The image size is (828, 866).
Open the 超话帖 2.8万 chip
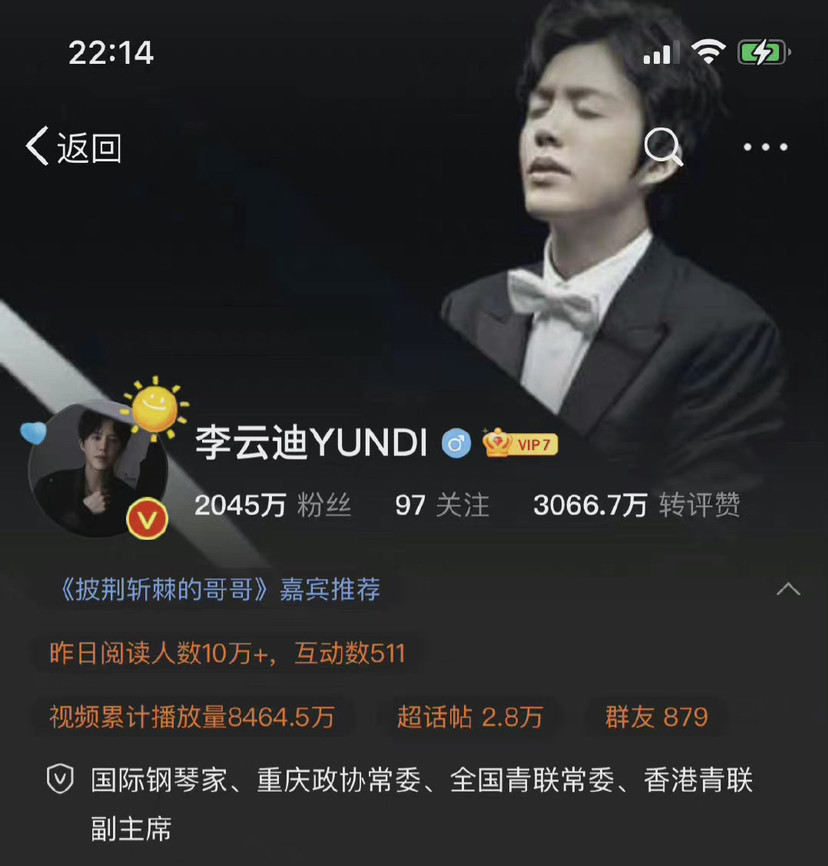pos(470,717)
